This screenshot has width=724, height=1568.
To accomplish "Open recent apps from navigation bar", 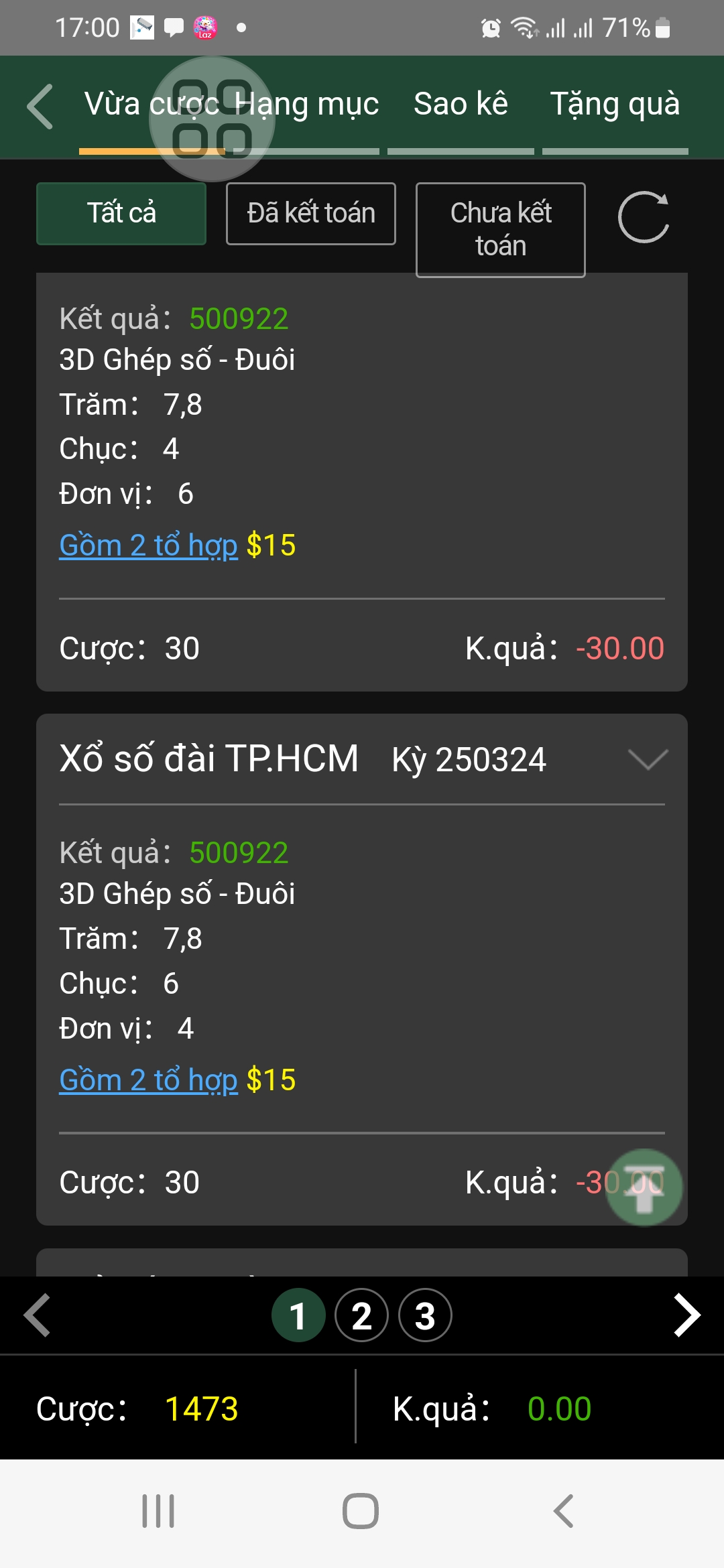I will pyautogui.click(x=159, y=1511).
